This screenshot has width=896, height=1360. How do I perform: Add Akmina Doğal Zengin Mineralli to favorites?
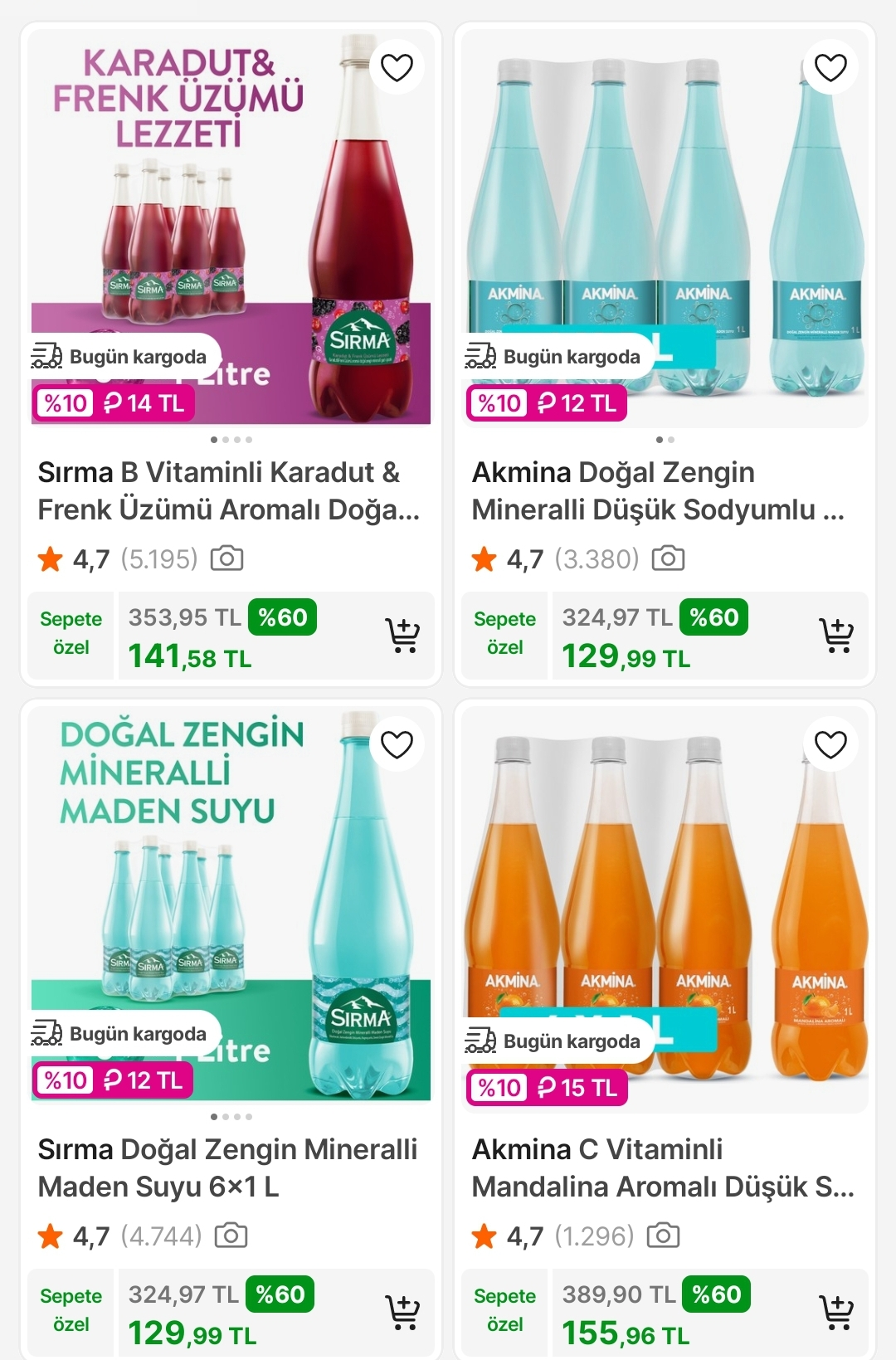pyautogui.click(x=830, y=67)
